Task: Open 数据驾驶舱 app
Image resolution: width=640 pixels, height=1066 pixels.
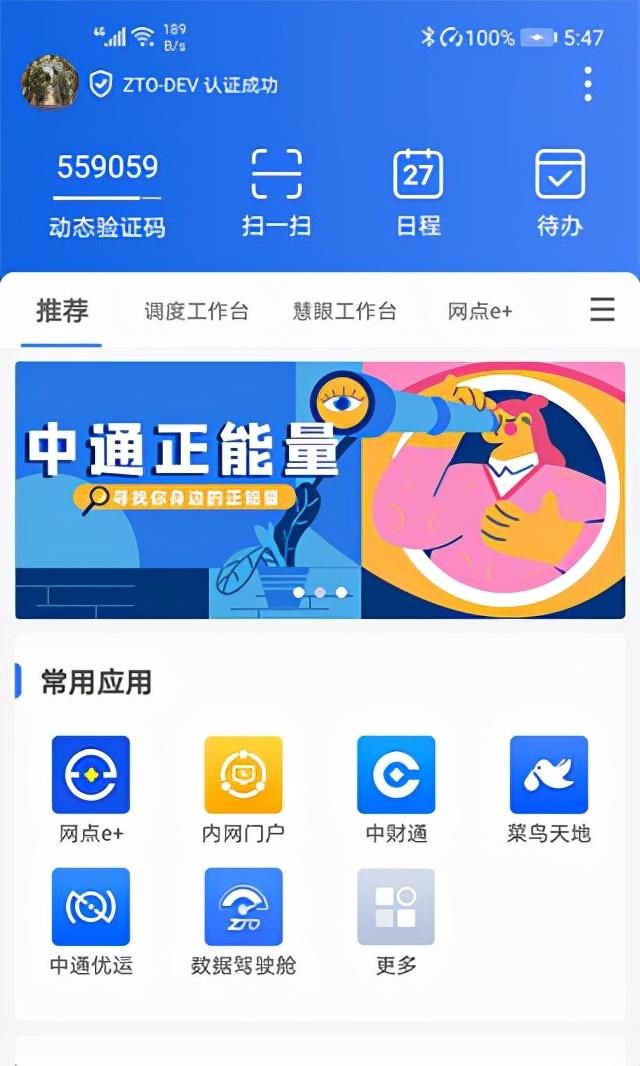Action: [x=243, y=922]
